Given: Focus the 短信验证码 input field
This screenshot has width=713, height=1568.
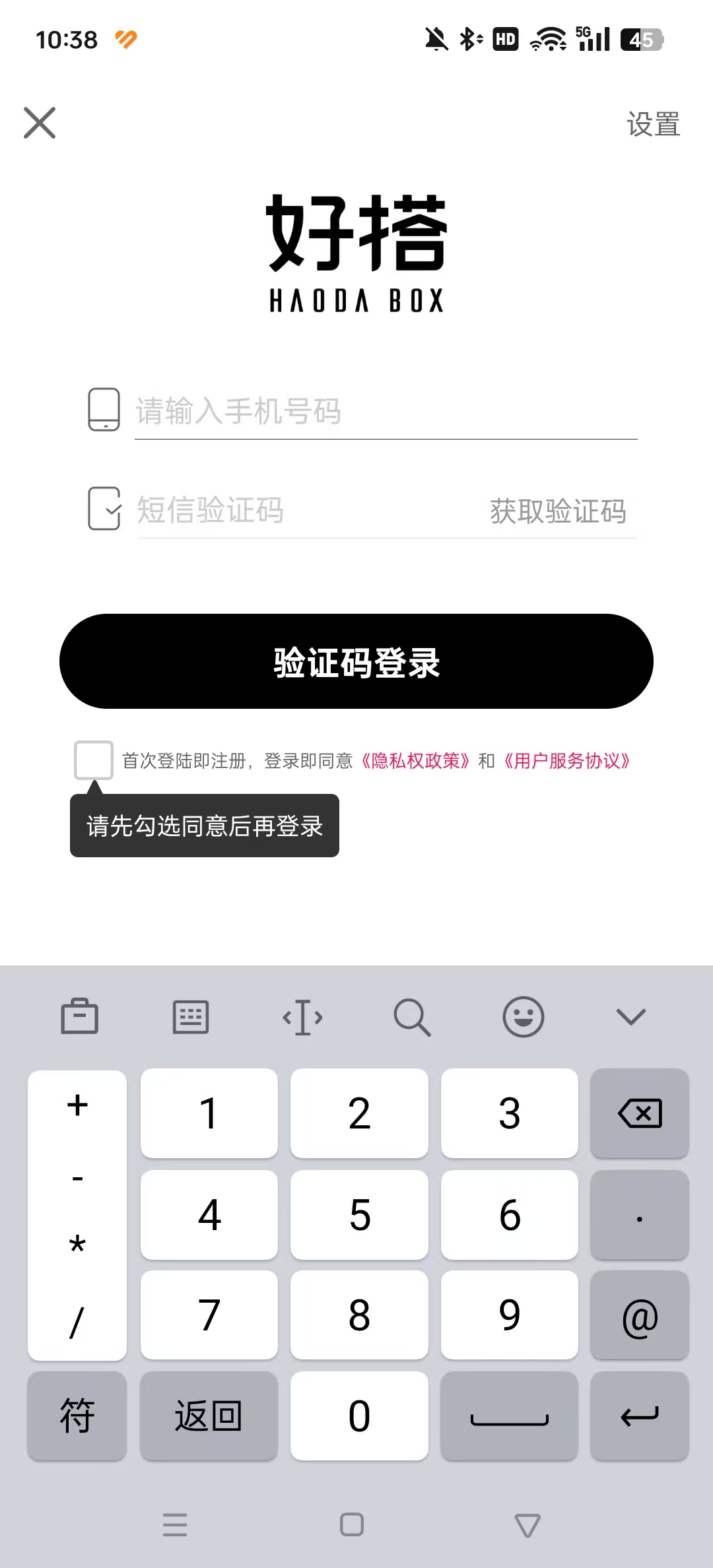Looking at the screenshot, I should click(304, 511).
